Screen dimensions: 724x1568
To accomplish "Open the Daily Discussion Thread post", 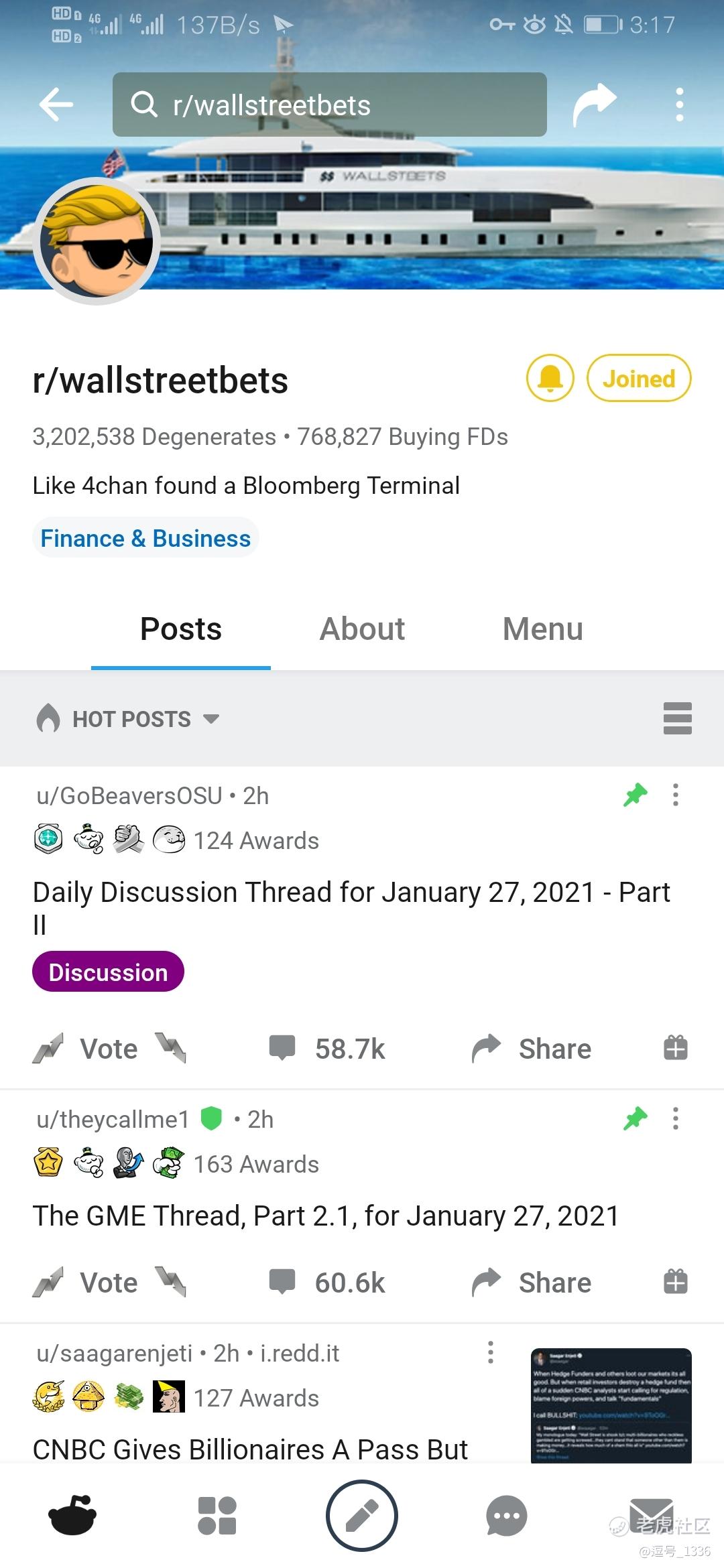I will 351,908.
